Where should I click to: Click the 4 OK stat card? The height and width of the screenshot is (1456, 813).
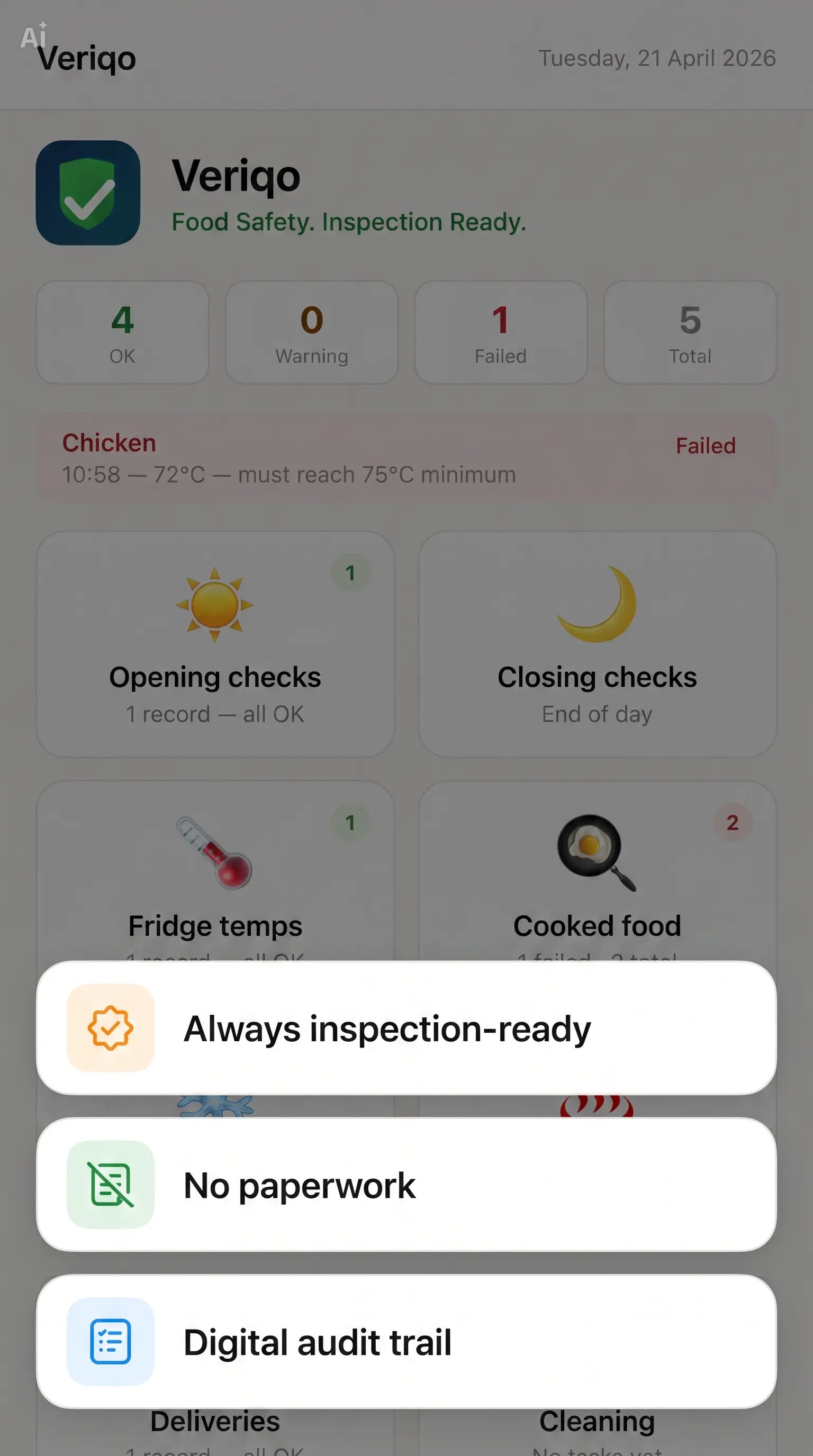coord(122,332)
